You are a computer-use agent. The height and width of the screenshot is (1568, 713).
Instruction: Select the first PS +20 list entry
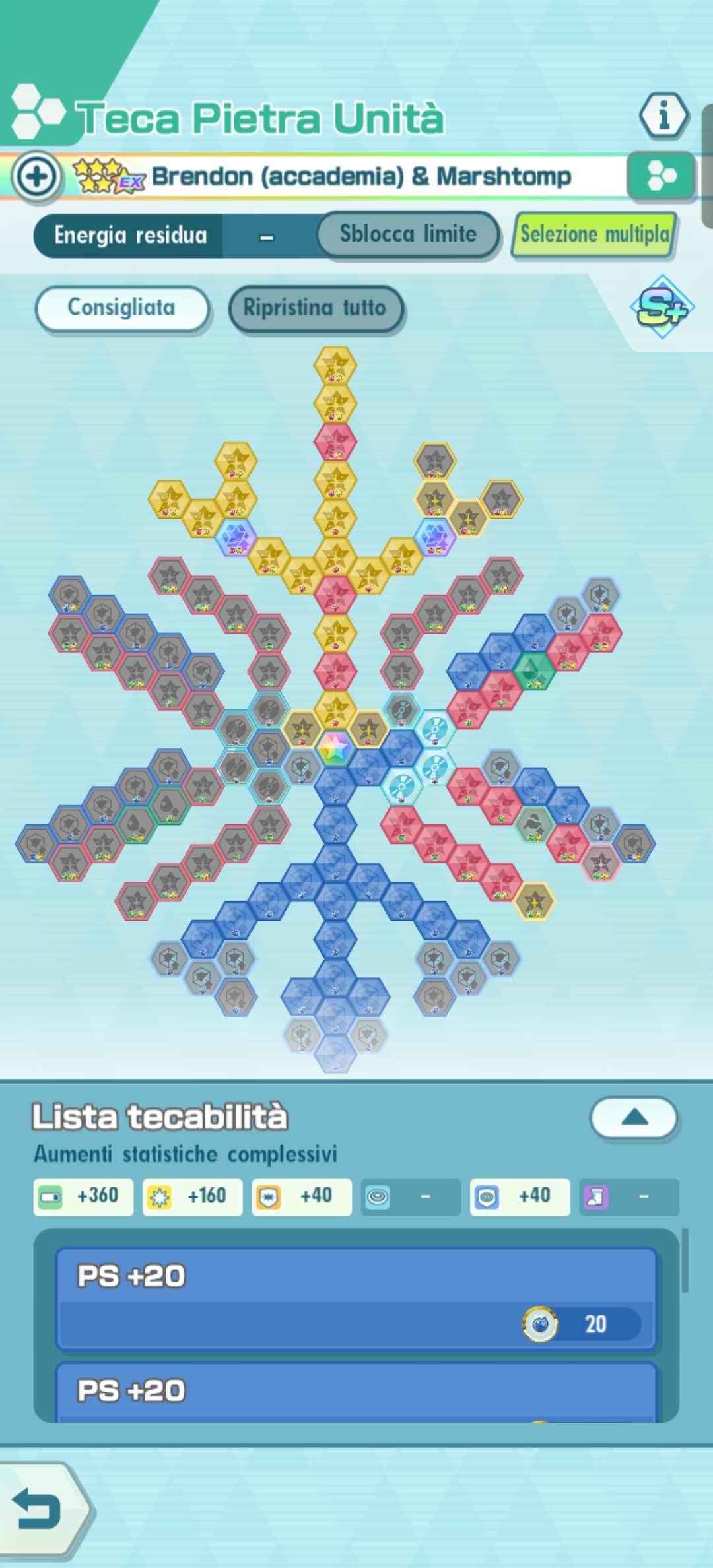point(356,1298)
